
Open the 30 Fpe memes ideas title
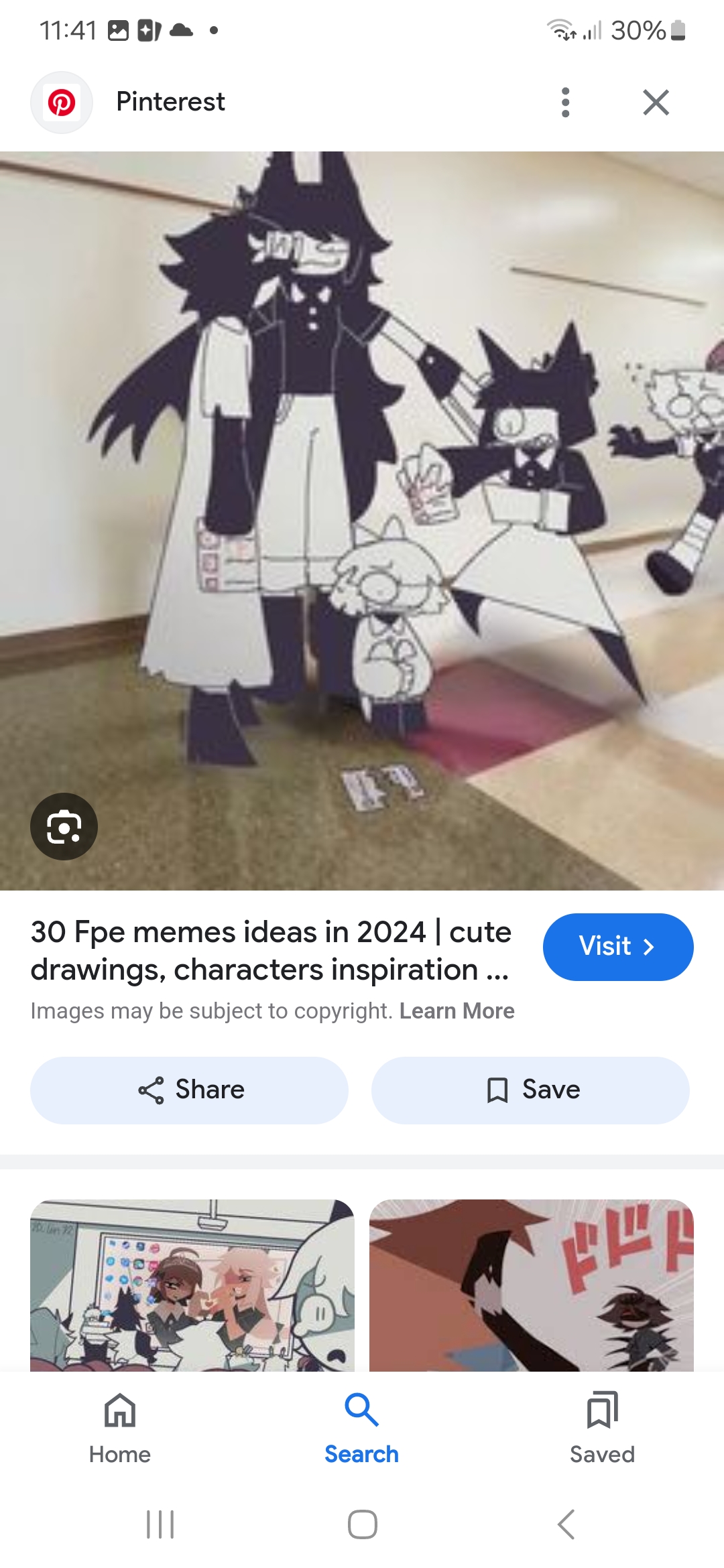(x=271, y=950)
